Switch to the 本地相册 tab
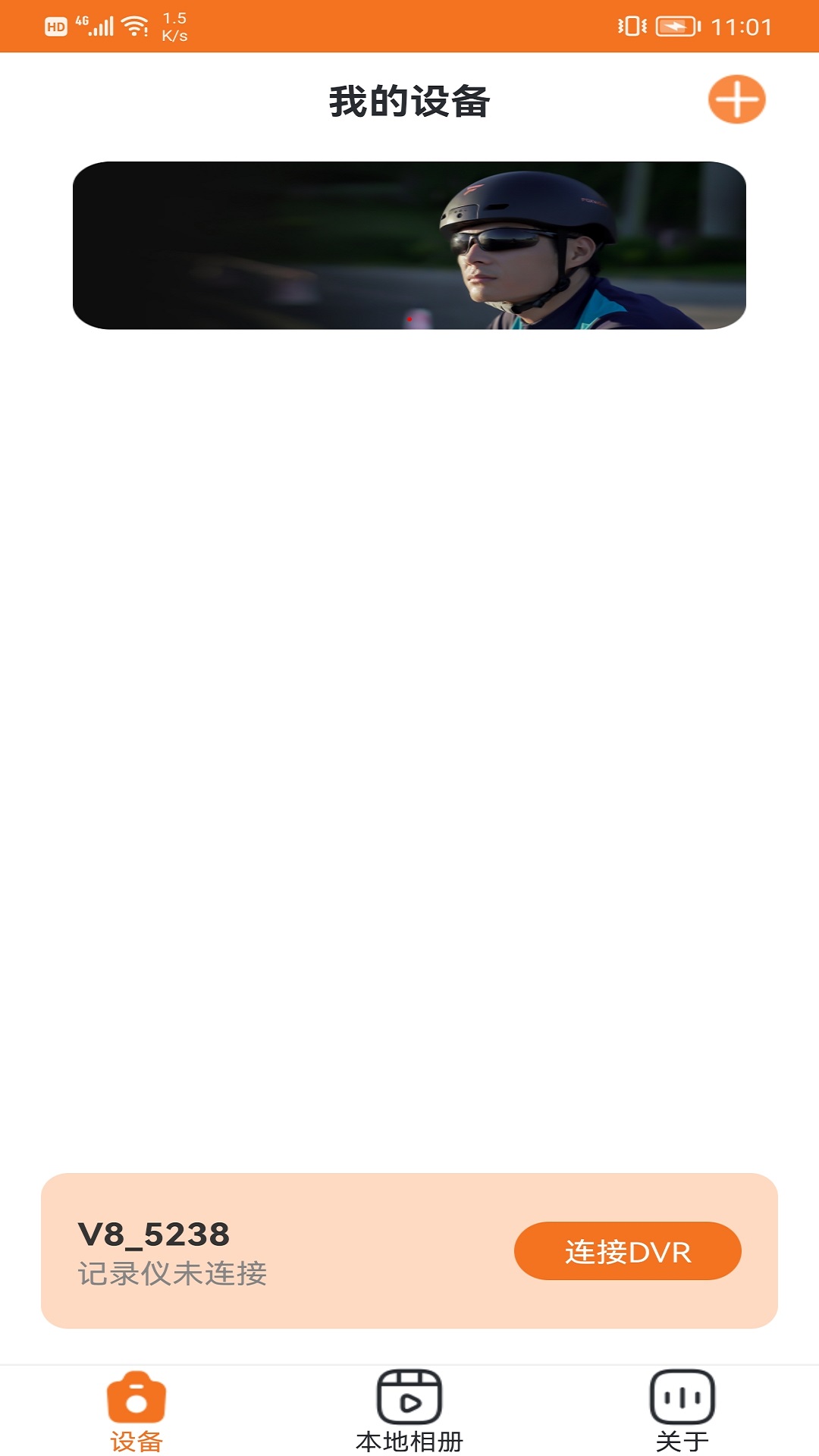The height and width of the screenshot is (1456, 819). [x=409, y=1411]
